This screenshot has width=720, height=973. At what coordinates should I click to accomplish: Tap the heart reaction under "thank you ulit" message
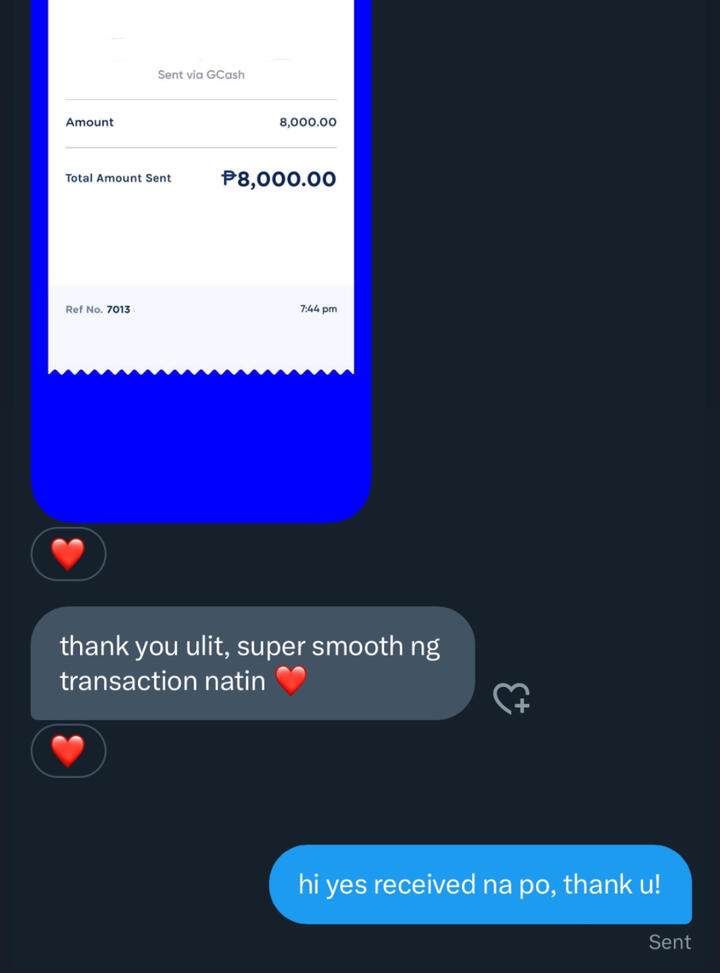[68, 750]
